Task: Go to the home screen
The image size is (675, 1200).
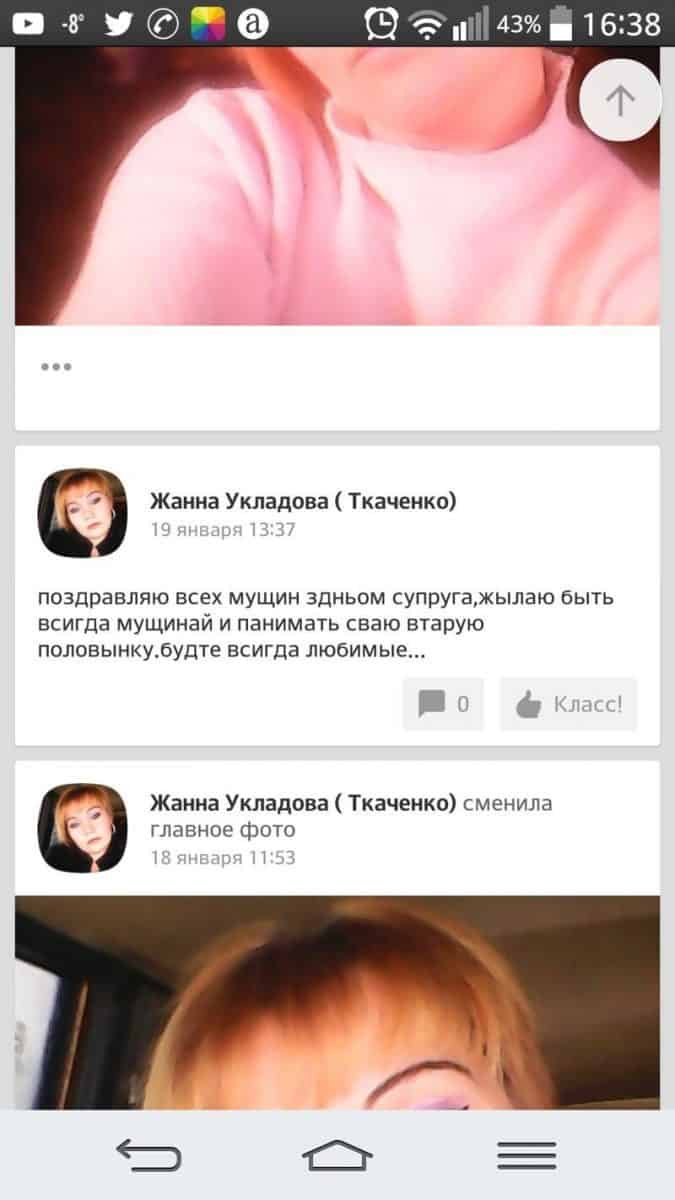Action: pos(337,1155)
